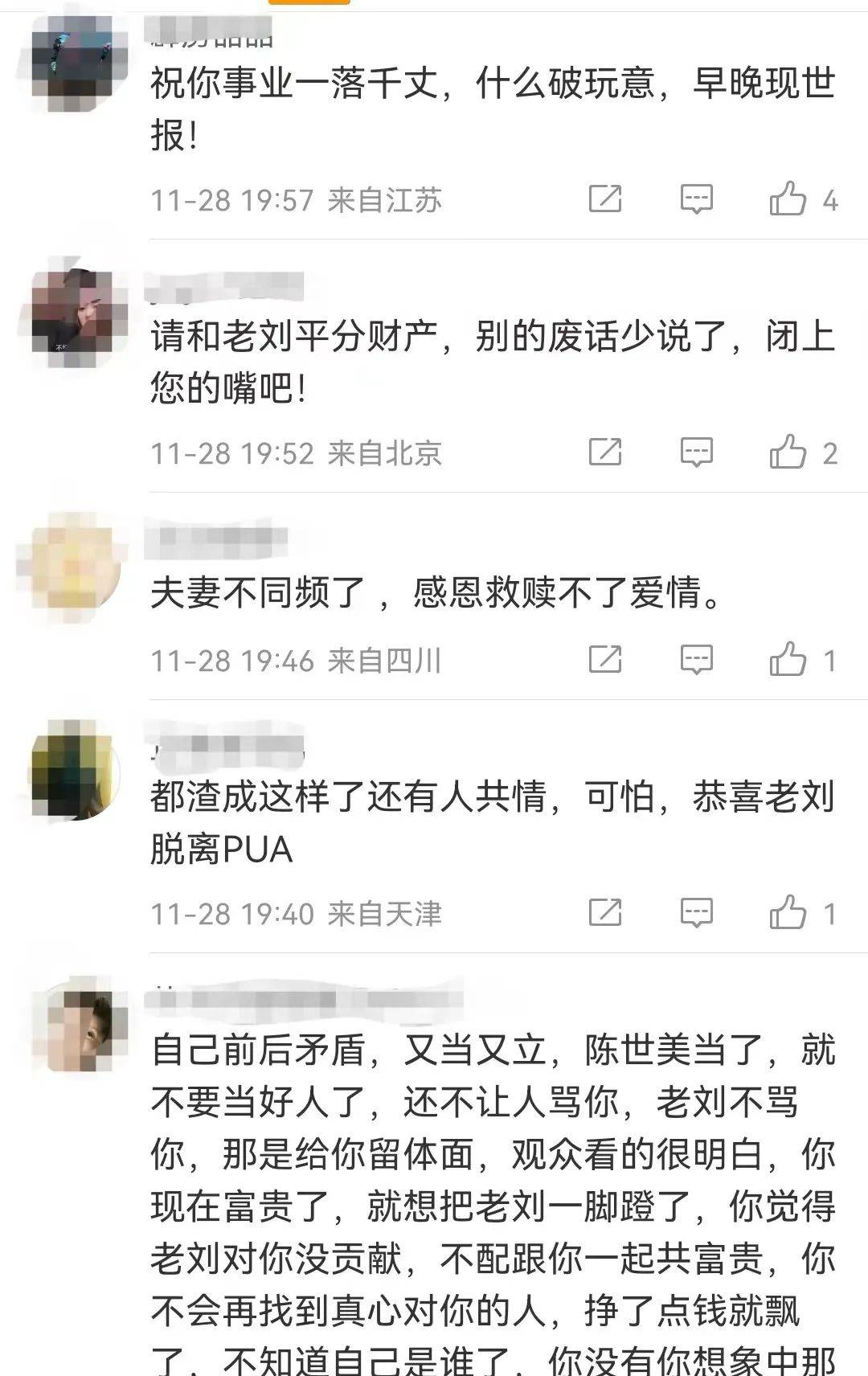Like the comment posted from 四川
Image resolution: width=868 pixels, height=1376 pixels.
pos(788,660)
